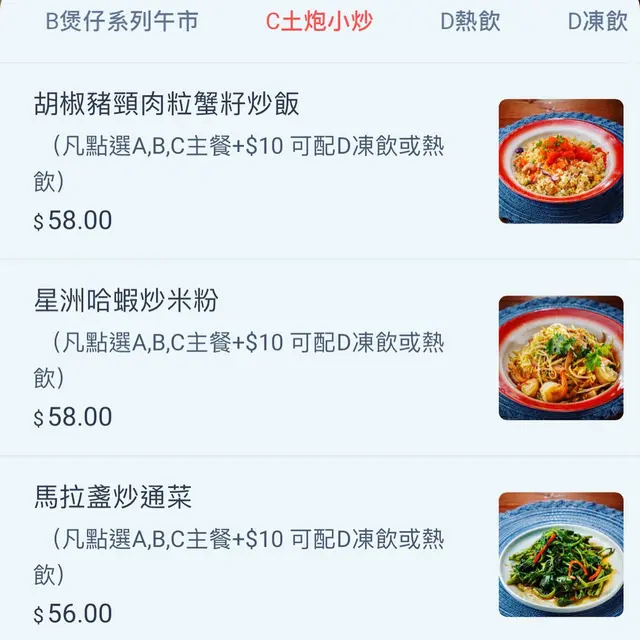Select the C土炮小炒 tab
Screen dimensions: 640x640
tap(320, 21)
